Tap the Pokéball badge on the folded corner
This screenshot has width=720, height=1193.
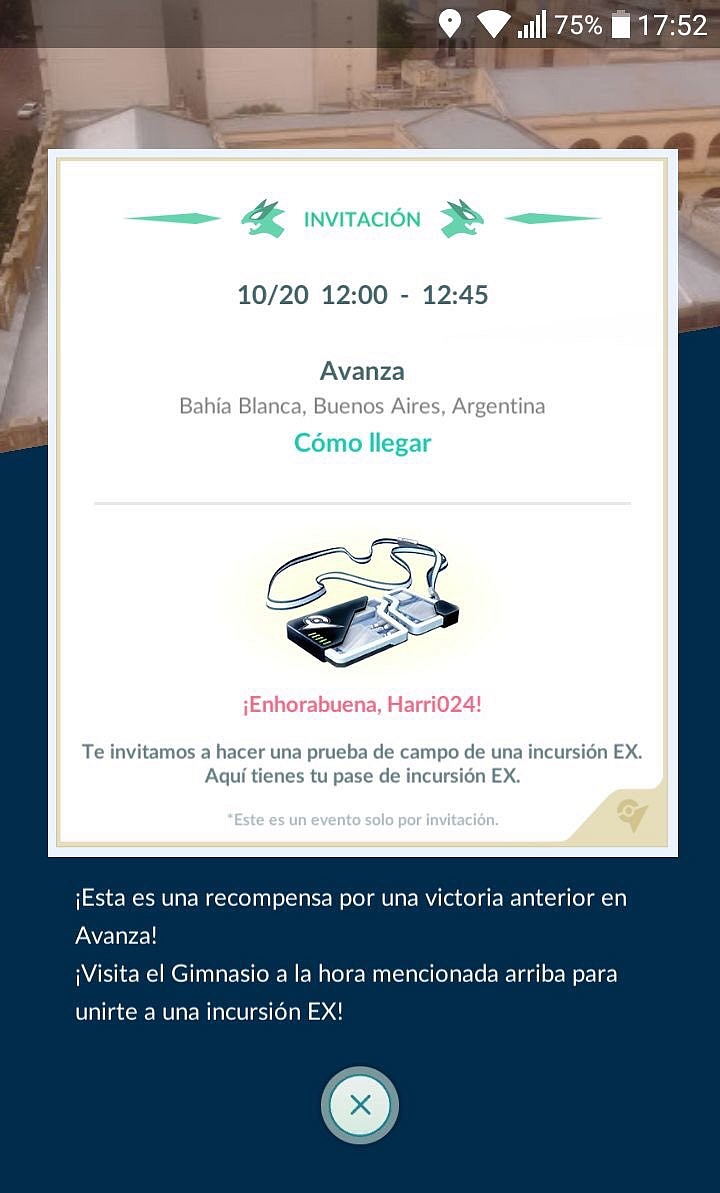[x=630, y=812]
